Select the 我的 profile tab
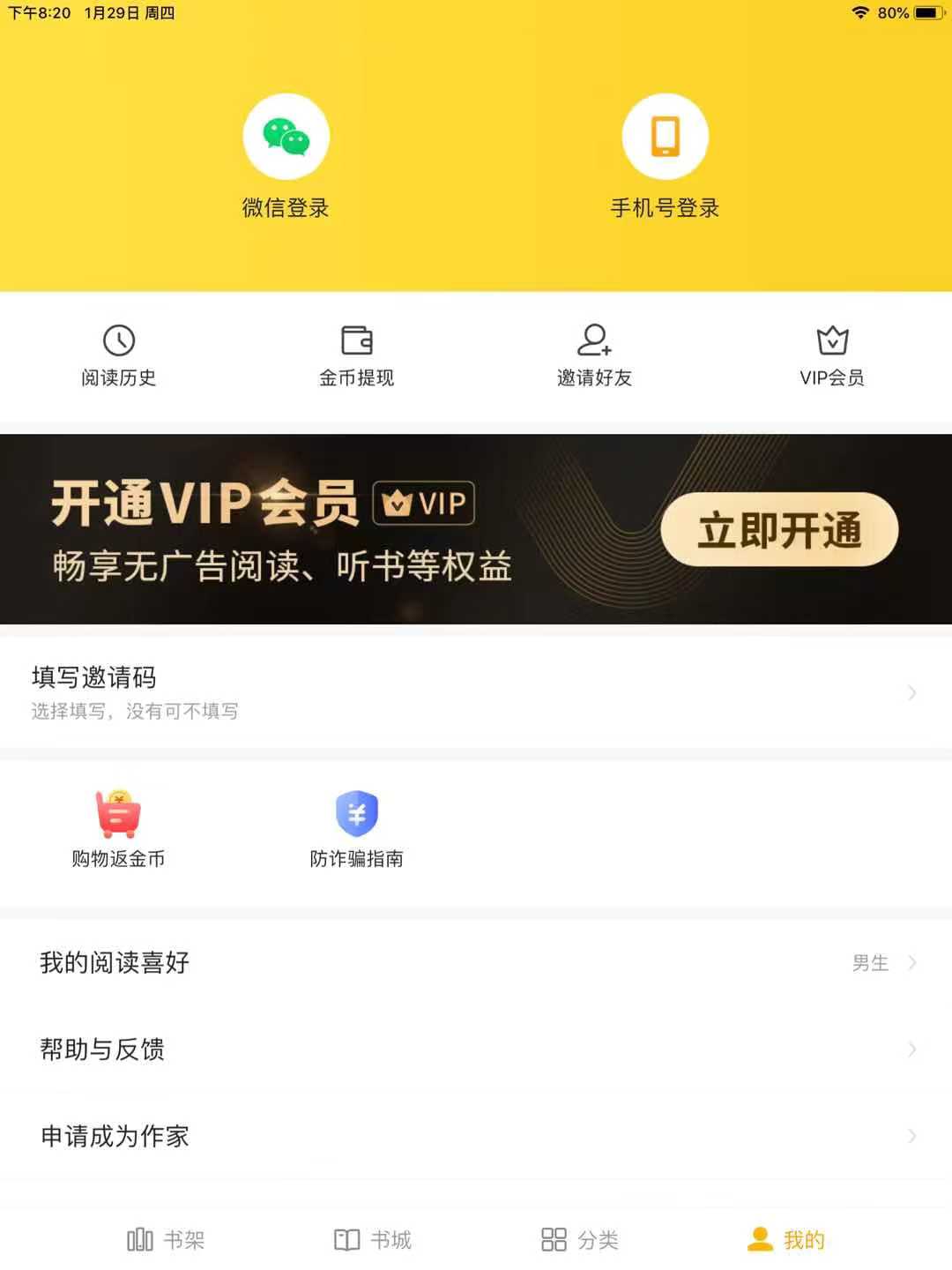The height and width of the screenshot is (1270, 952). (x=785, y=1240)
